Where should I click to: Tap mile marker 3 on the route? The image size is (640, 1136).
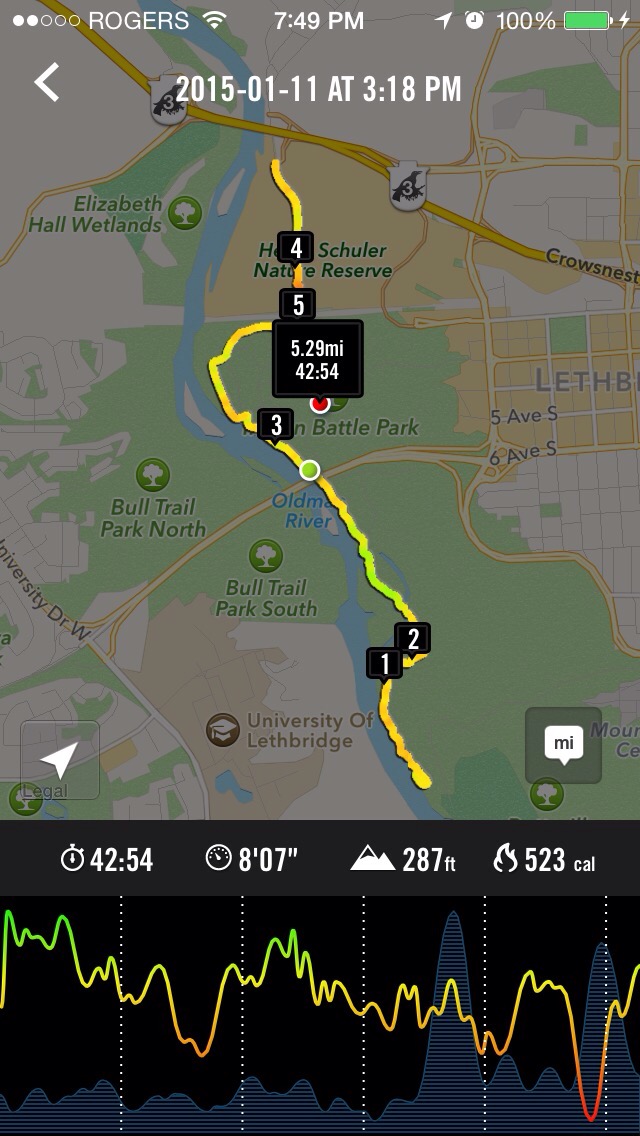(x=275, y=425)
